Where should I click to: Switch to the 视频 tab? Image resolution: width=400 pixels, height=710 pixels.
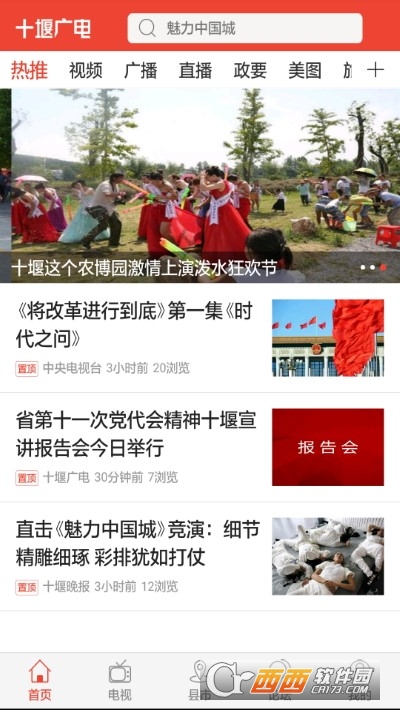(x=86, y=71)
